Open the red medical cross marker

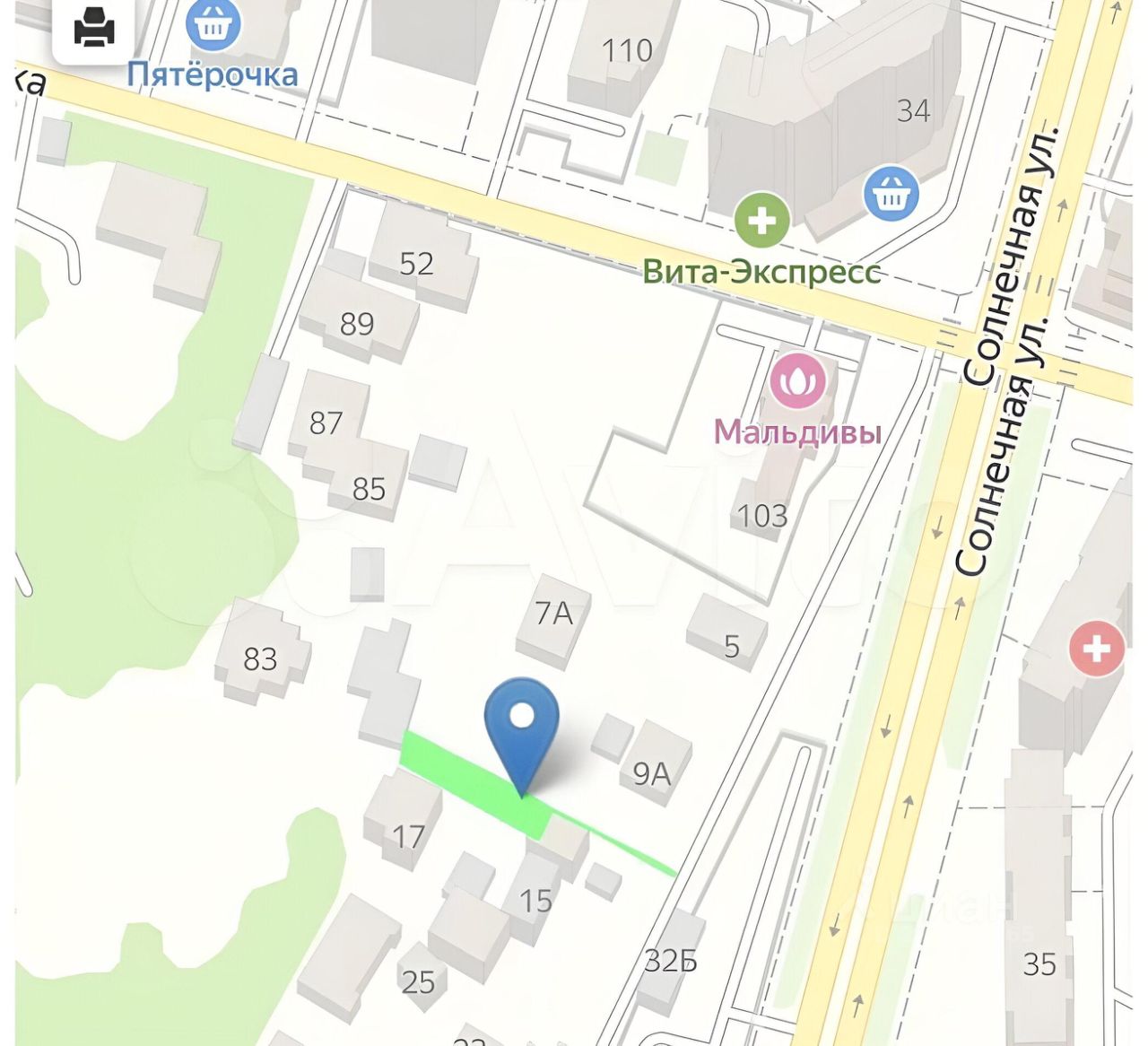click(x=1096, y=649)
